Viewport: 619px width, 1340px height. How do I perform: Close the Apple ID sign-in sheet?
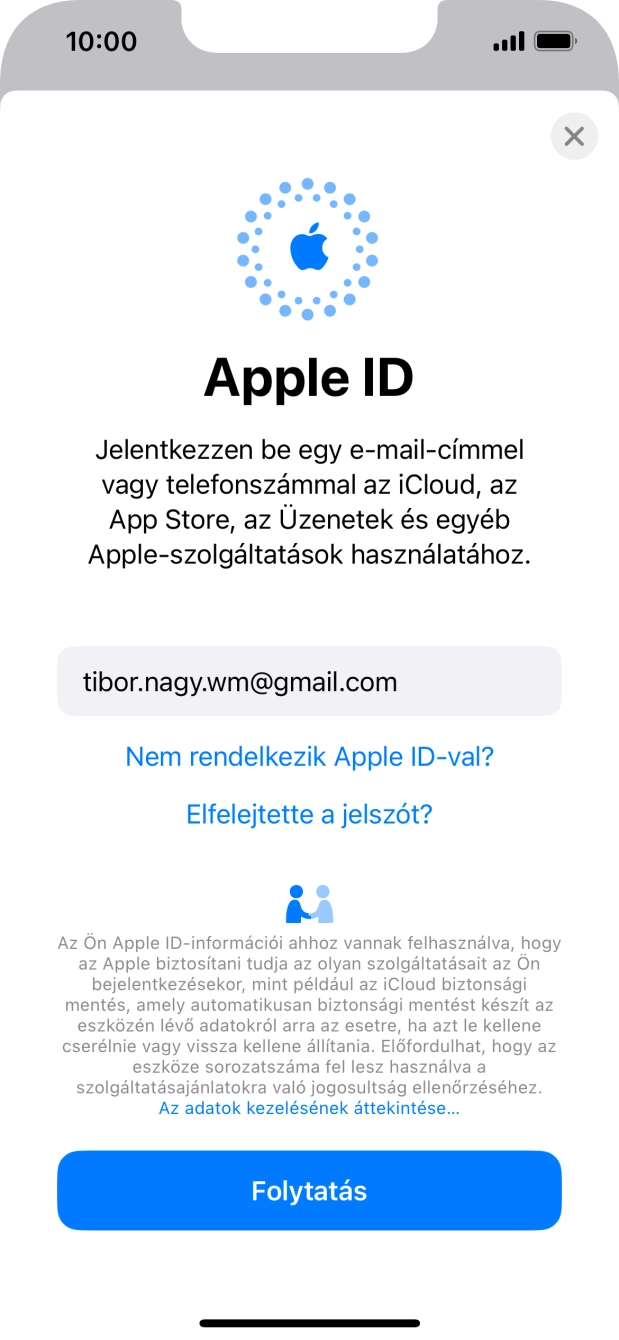(574, 136)
